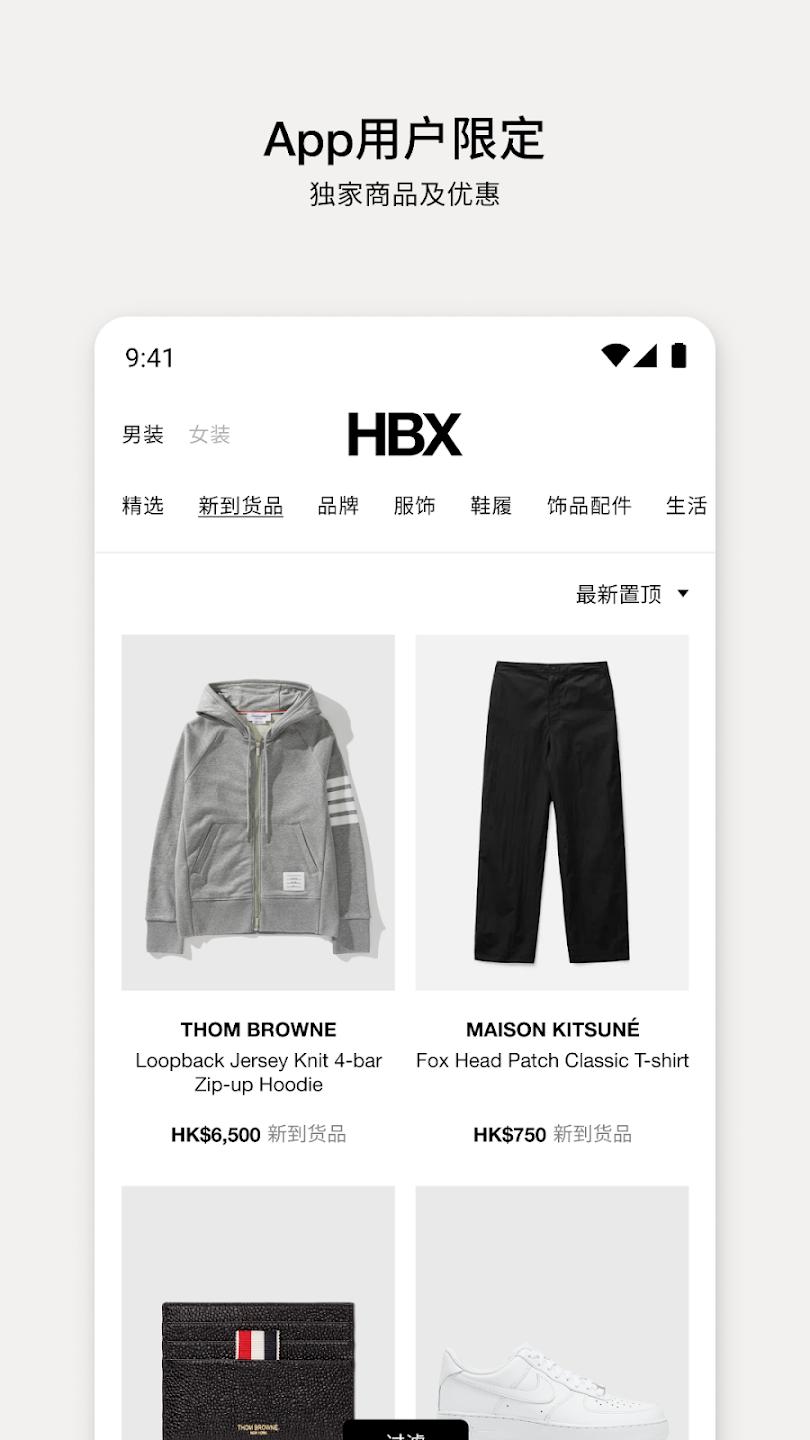
Task: View the Fox Head Patch Classic T-shirt
Action: [553, 1060]
